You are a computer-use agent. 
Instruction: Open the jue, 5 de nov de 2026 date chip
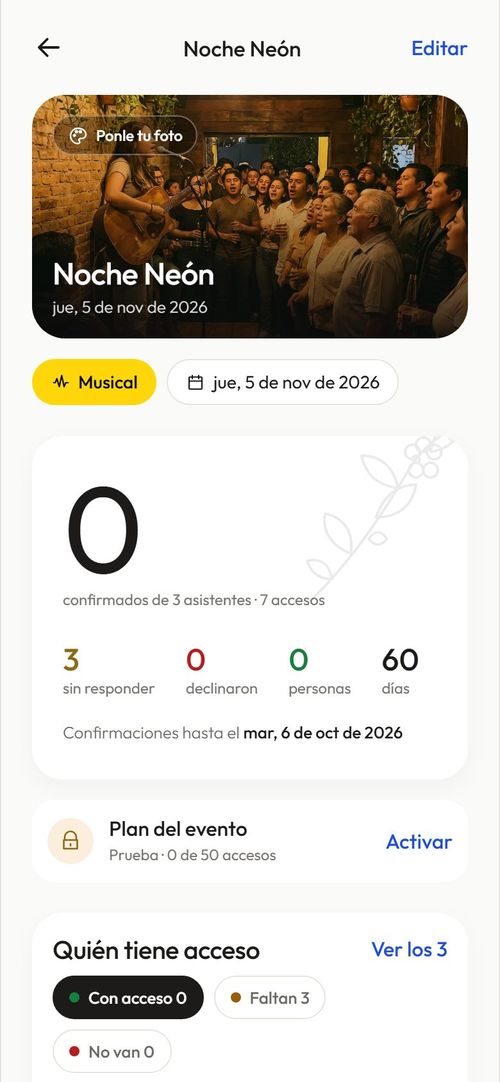tap(283, 382)
